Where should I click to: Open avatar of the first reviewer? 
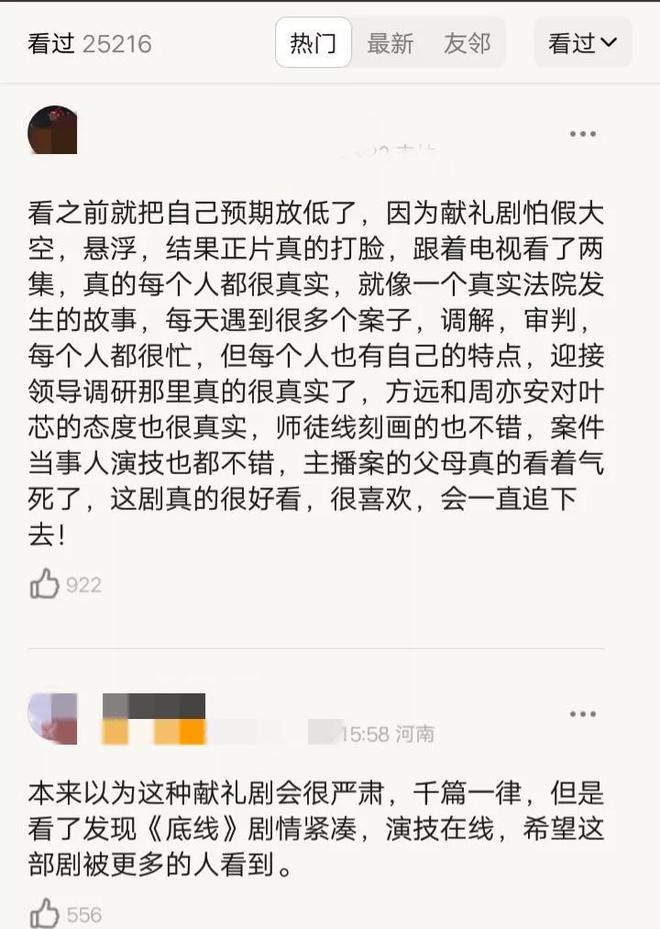pos(52,130)
